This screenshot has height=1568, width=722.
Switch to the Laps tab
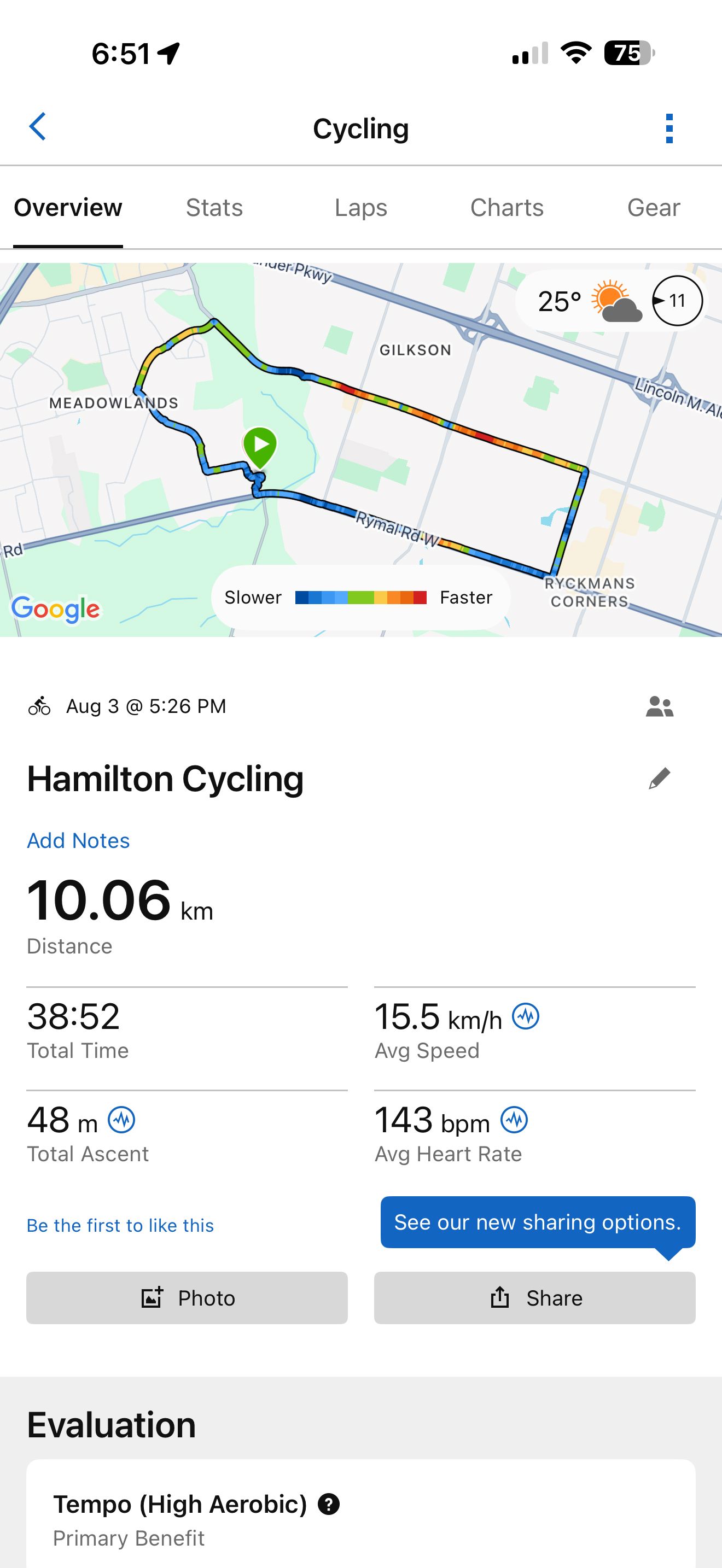[361, 208]
